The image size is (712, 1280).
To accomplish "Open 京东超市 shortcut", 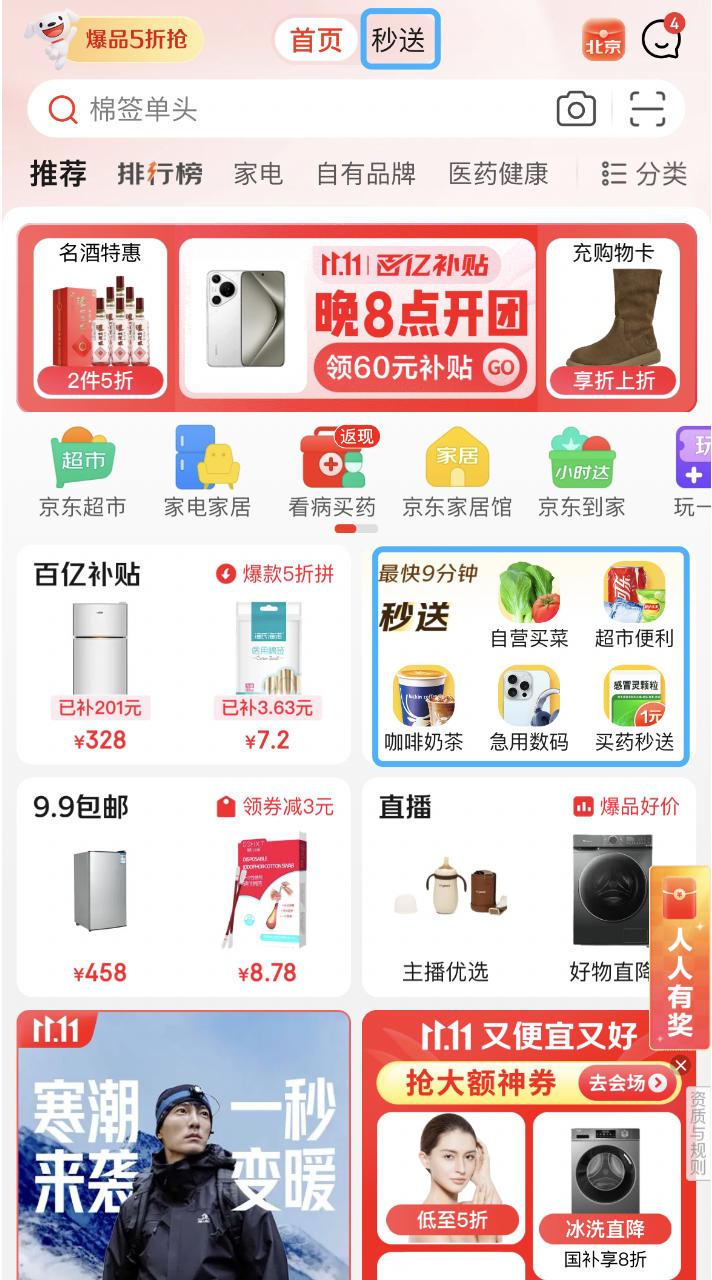I will coord(83,472).
